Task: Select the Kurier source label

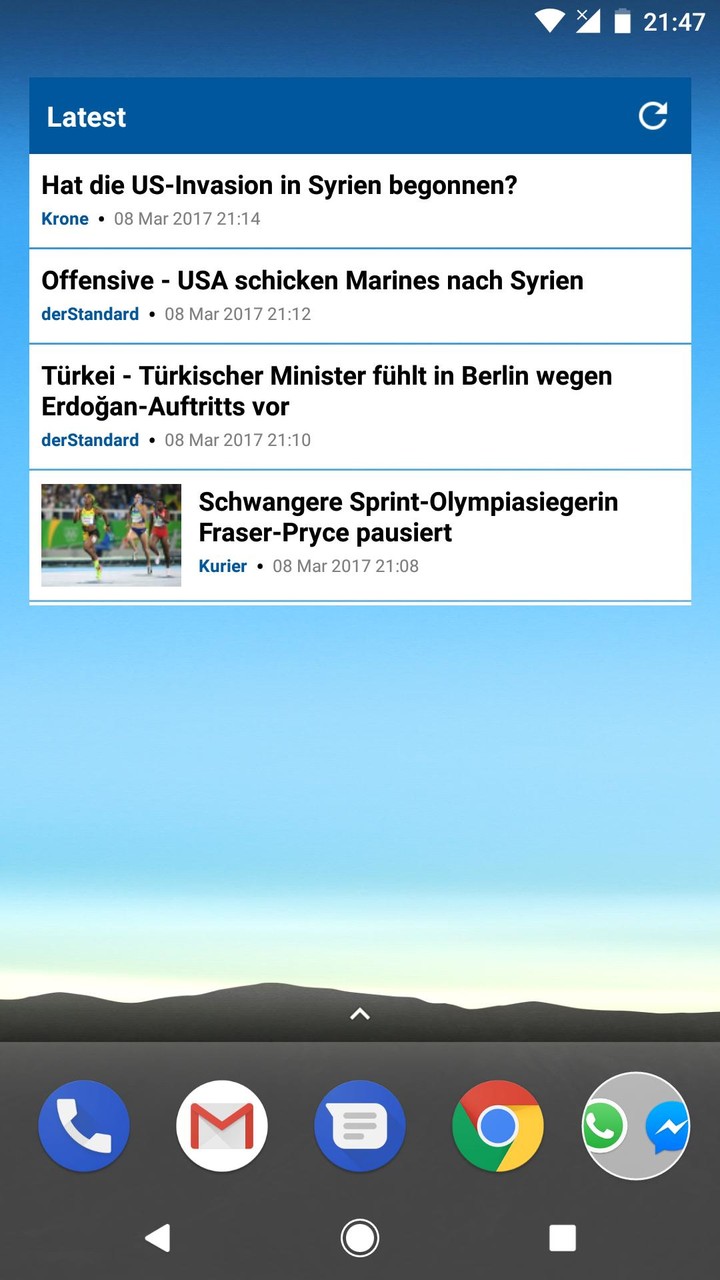Action: (x=223, y=566)
